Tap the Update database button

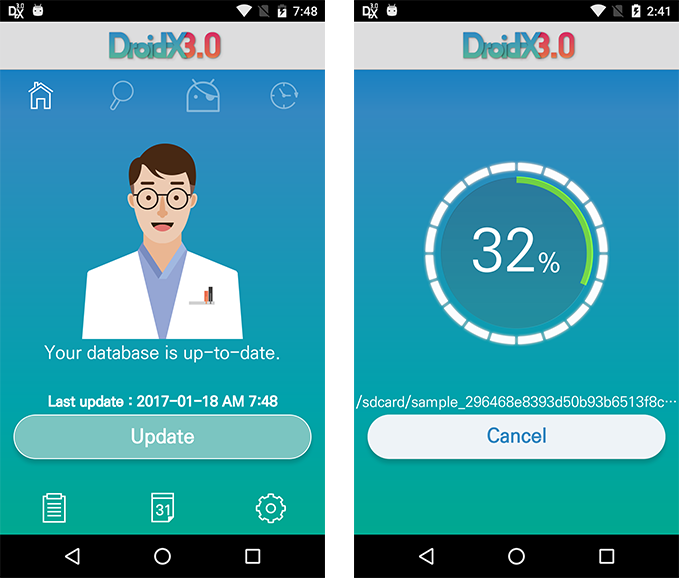point(162,437)
